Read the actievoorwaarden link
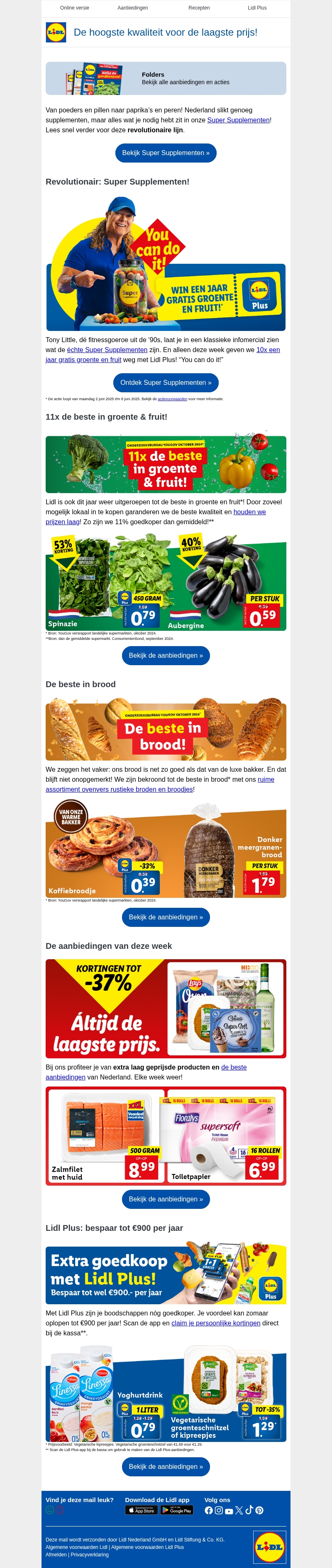332x1568 pixels. [172, 399]
